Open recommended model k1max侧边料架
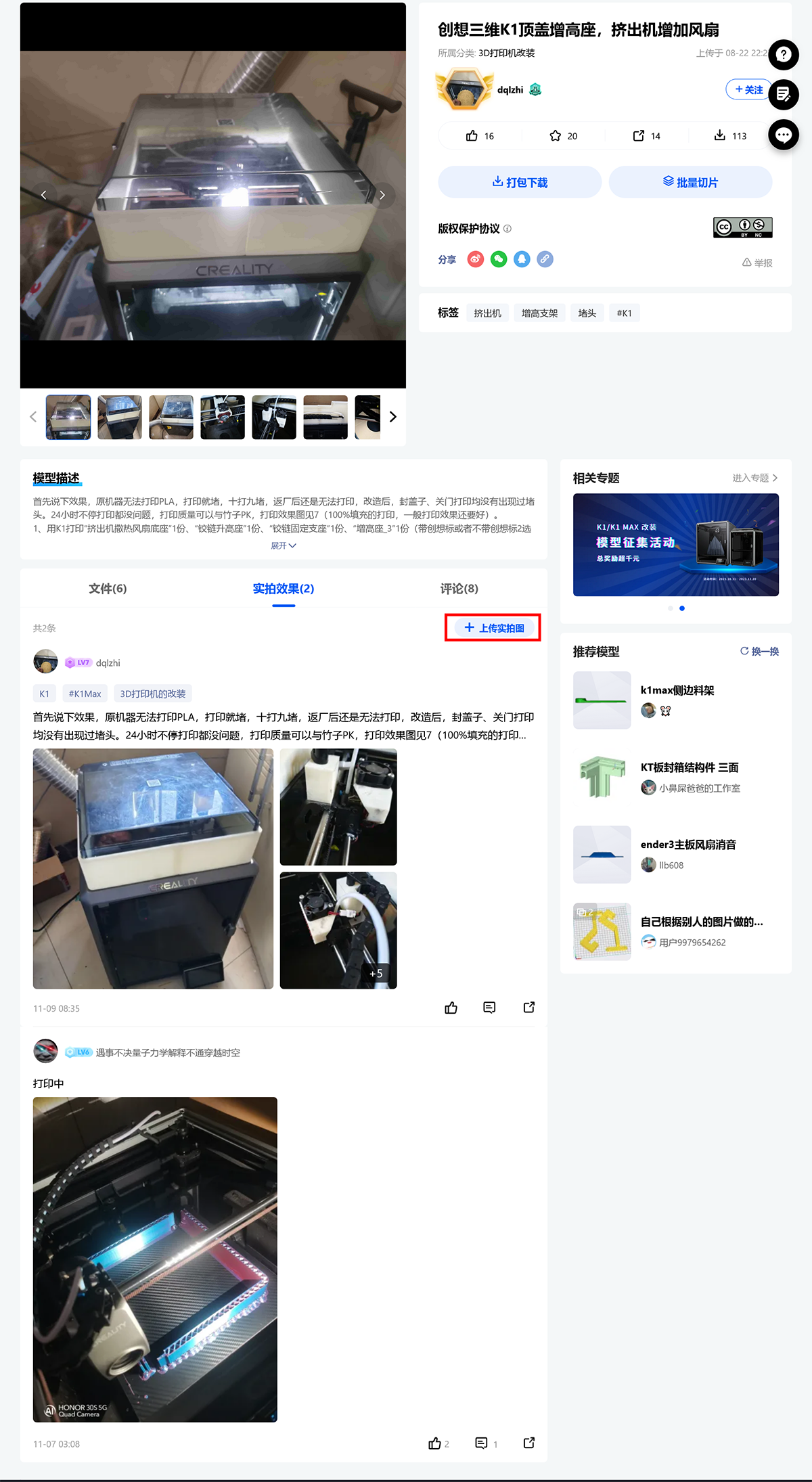The height and width of the screenshot is (1482, 812). [x=677, y=690]
